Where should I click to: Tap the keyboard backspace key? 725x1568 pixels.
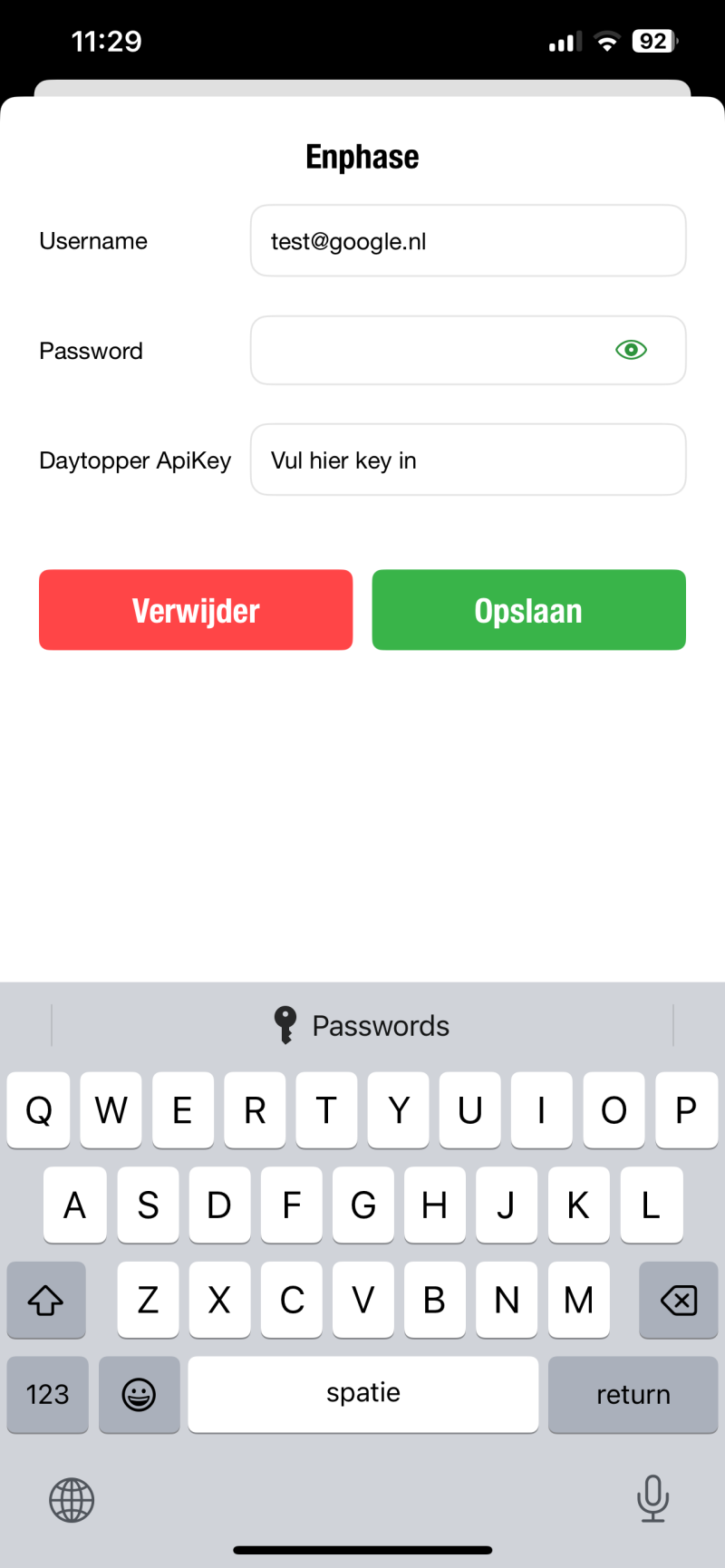coord(678,1301)
